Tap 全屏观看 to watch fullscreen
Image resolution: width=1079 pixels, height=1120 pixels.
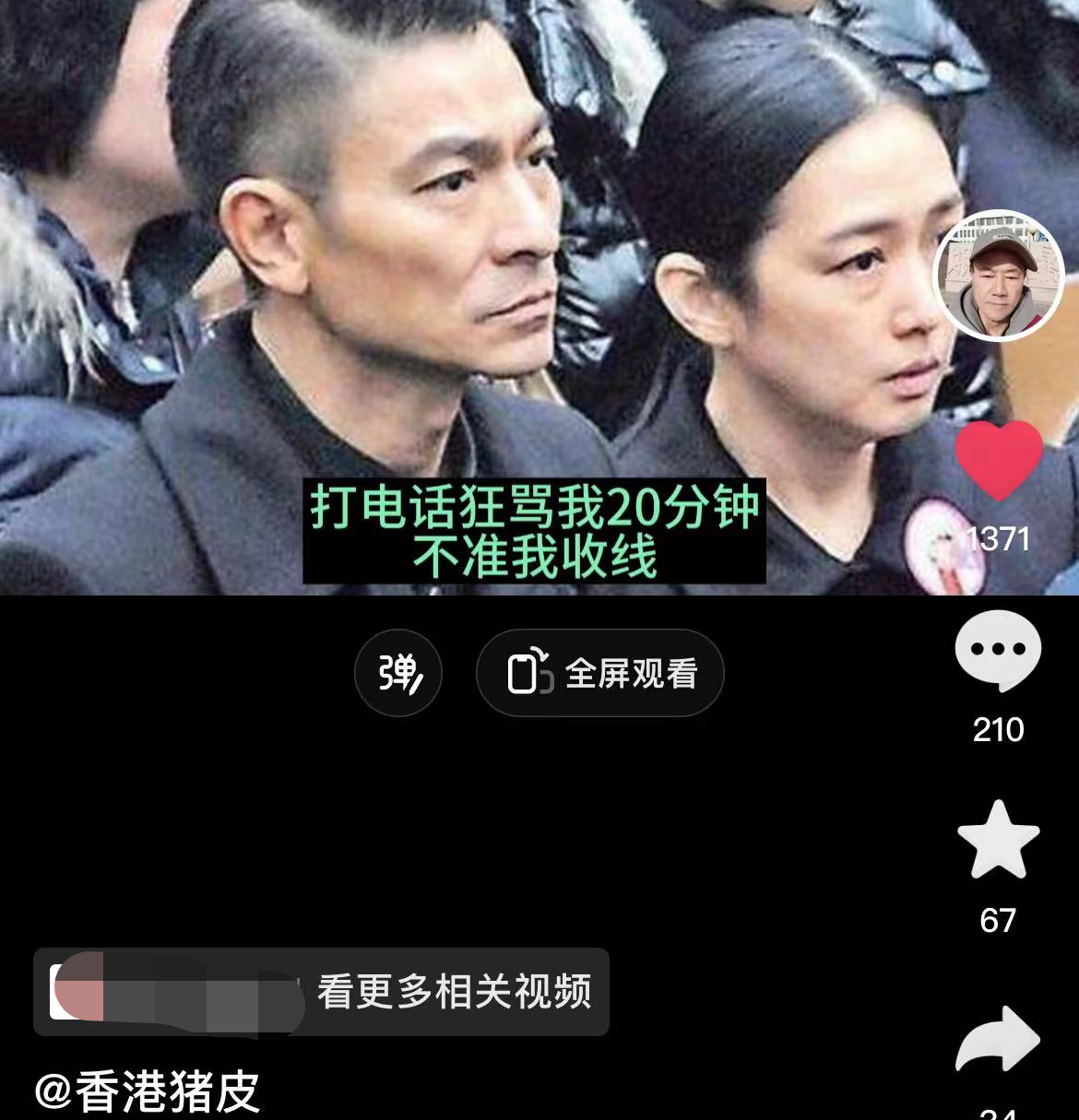(600, 673)
